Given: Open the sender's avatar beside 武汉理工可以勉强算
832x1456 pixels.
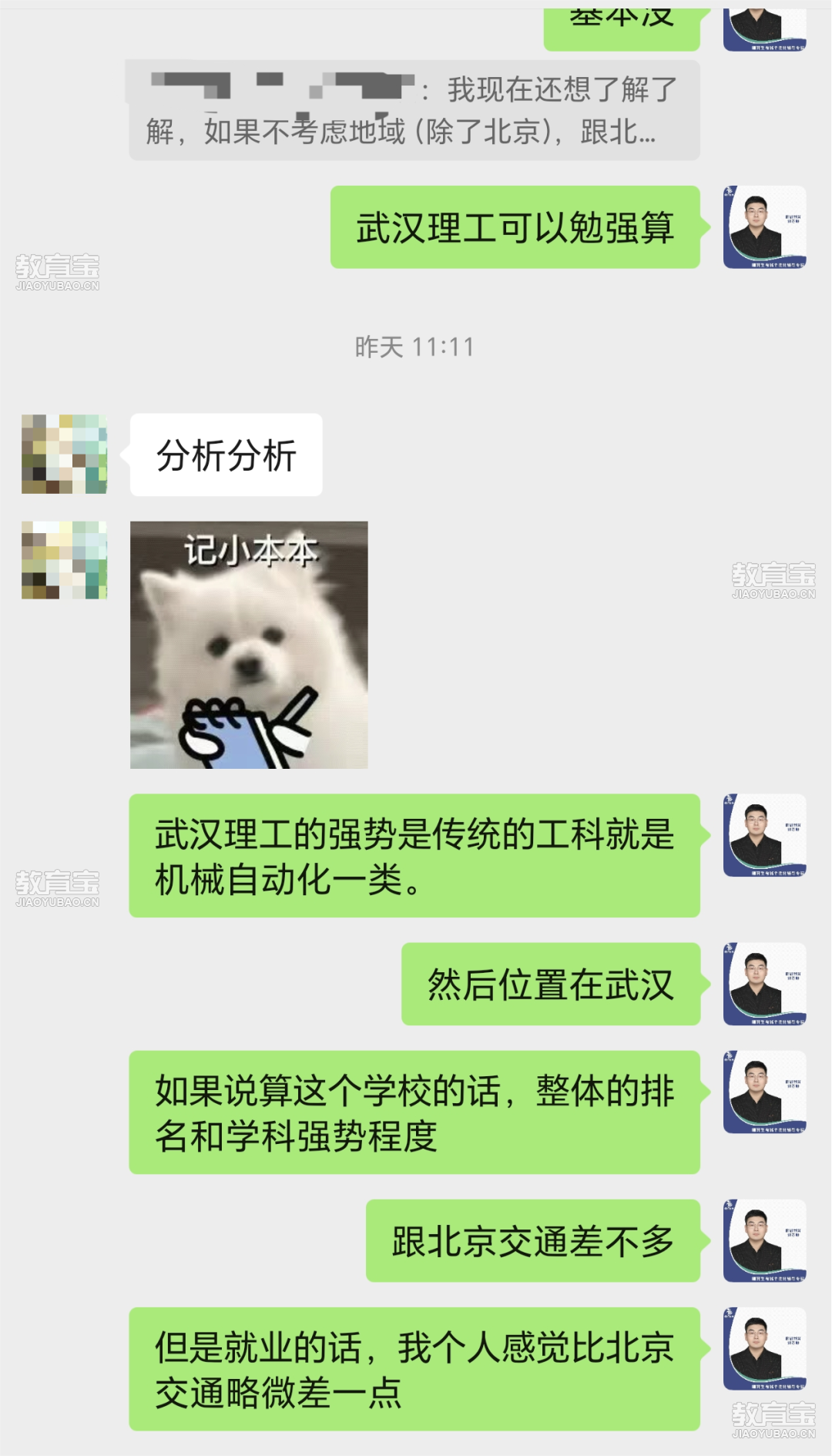Looking at the screenshot, I should point(764,227).
